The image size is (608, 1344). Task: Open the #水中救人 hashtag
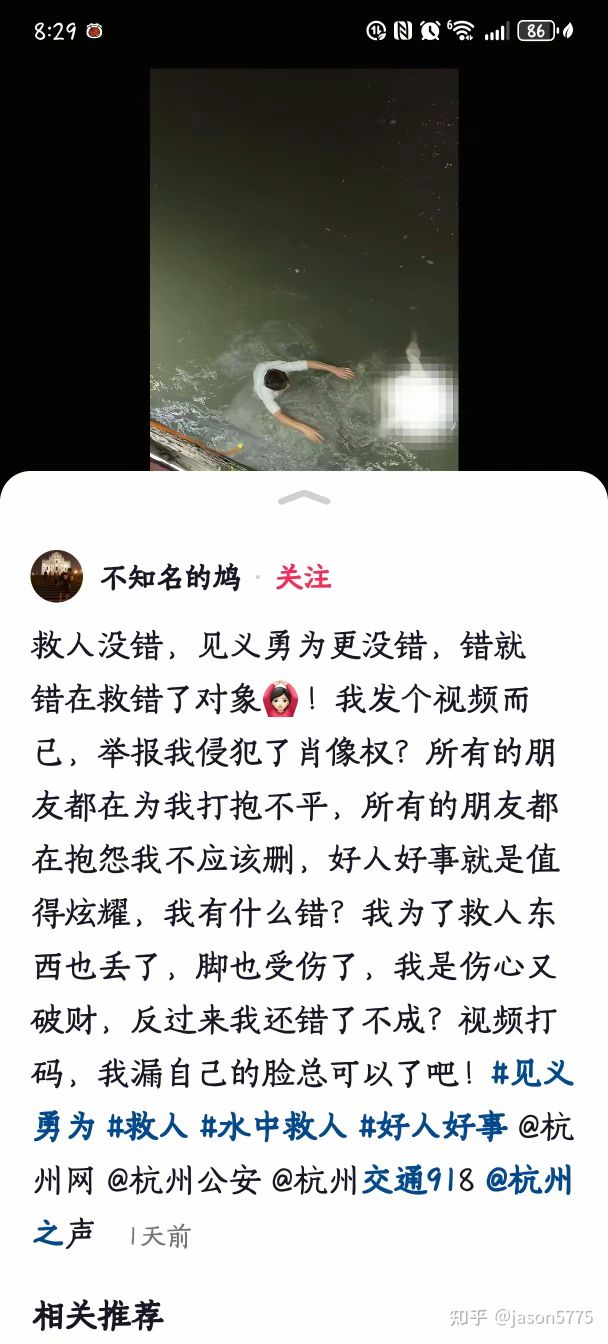coord(273,1127)
